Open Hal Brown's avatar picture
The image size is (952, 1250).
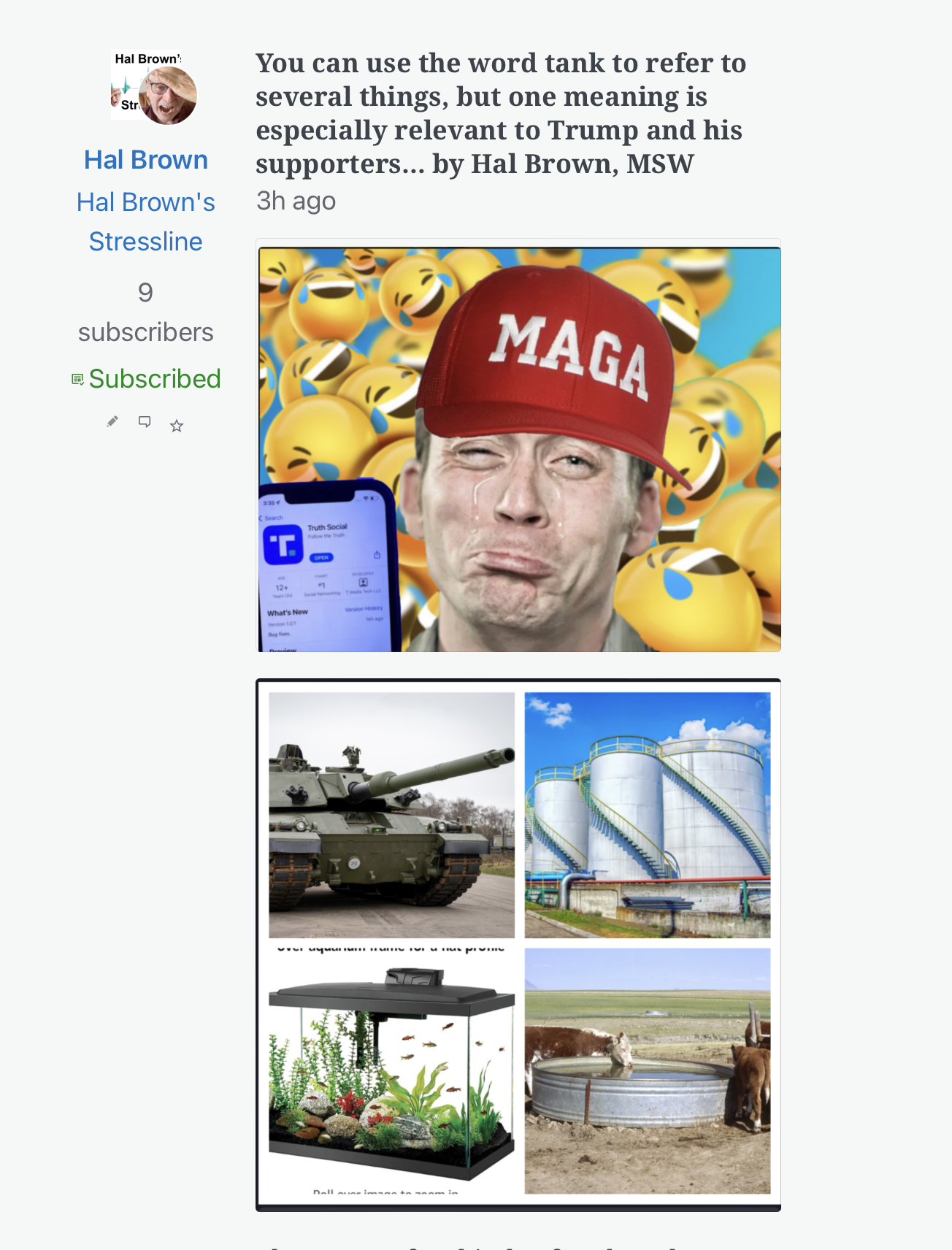pos(153,87)
